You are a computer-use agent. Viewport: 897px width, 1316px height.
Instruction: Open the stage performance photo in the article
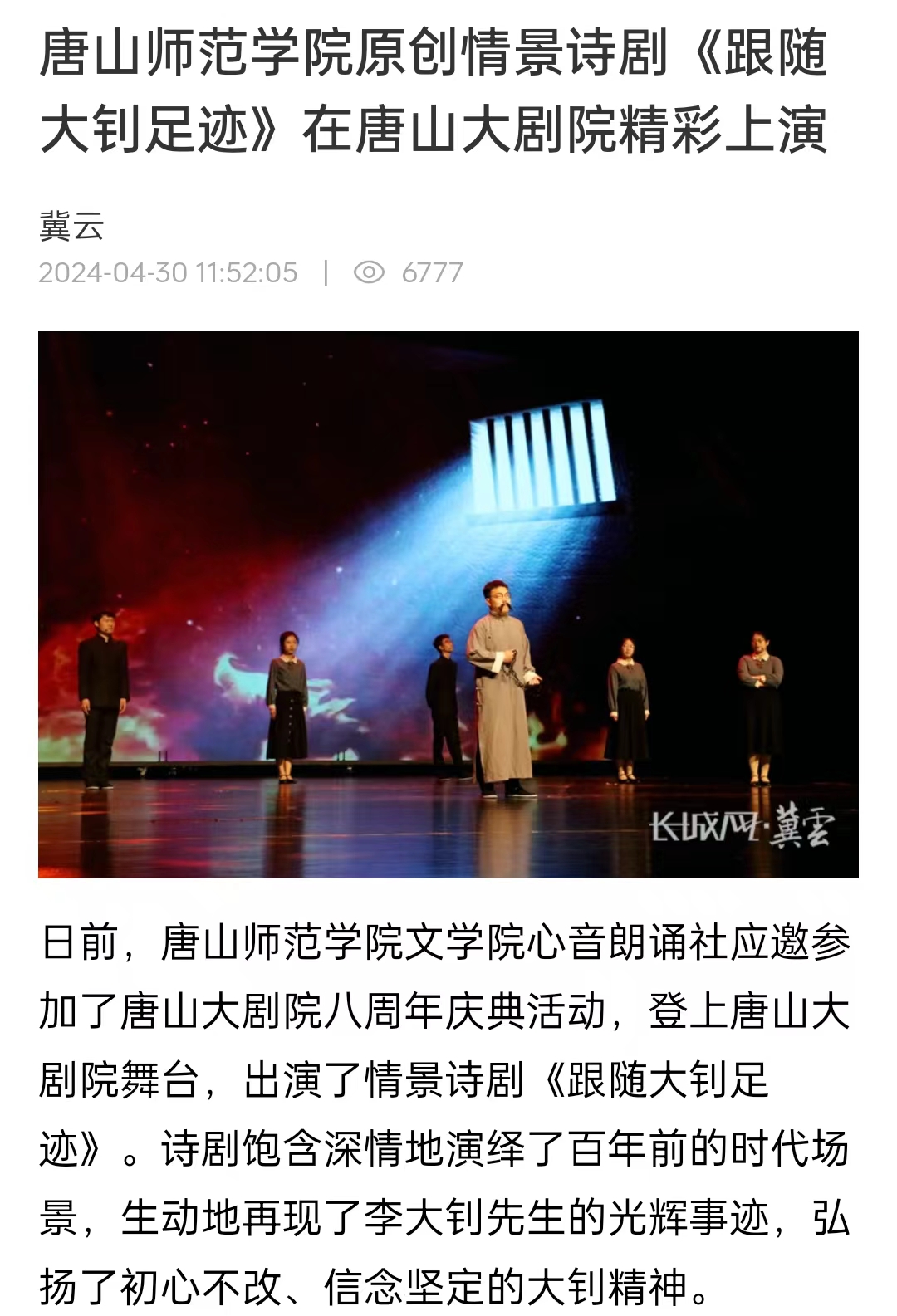pos(448,604)
